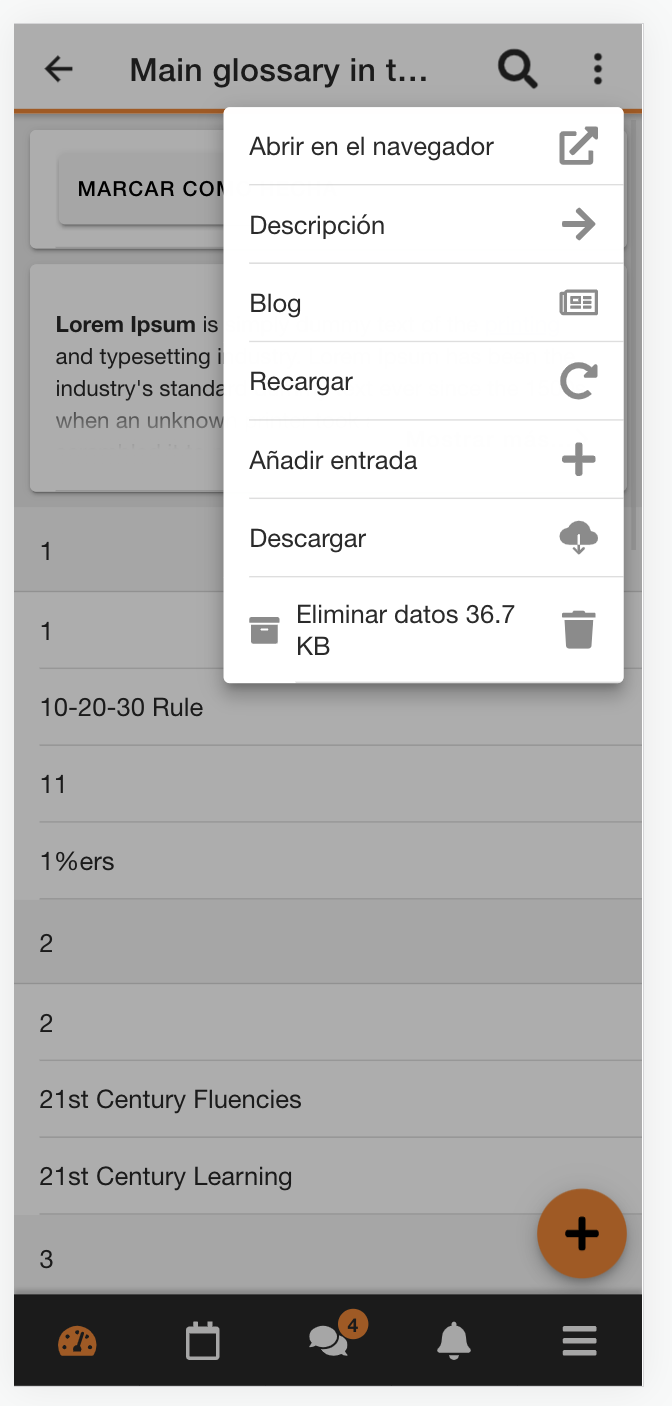The image size is (672, 1406).
Task: Tap the orange floating plus button
Action: coord(582,1234)
